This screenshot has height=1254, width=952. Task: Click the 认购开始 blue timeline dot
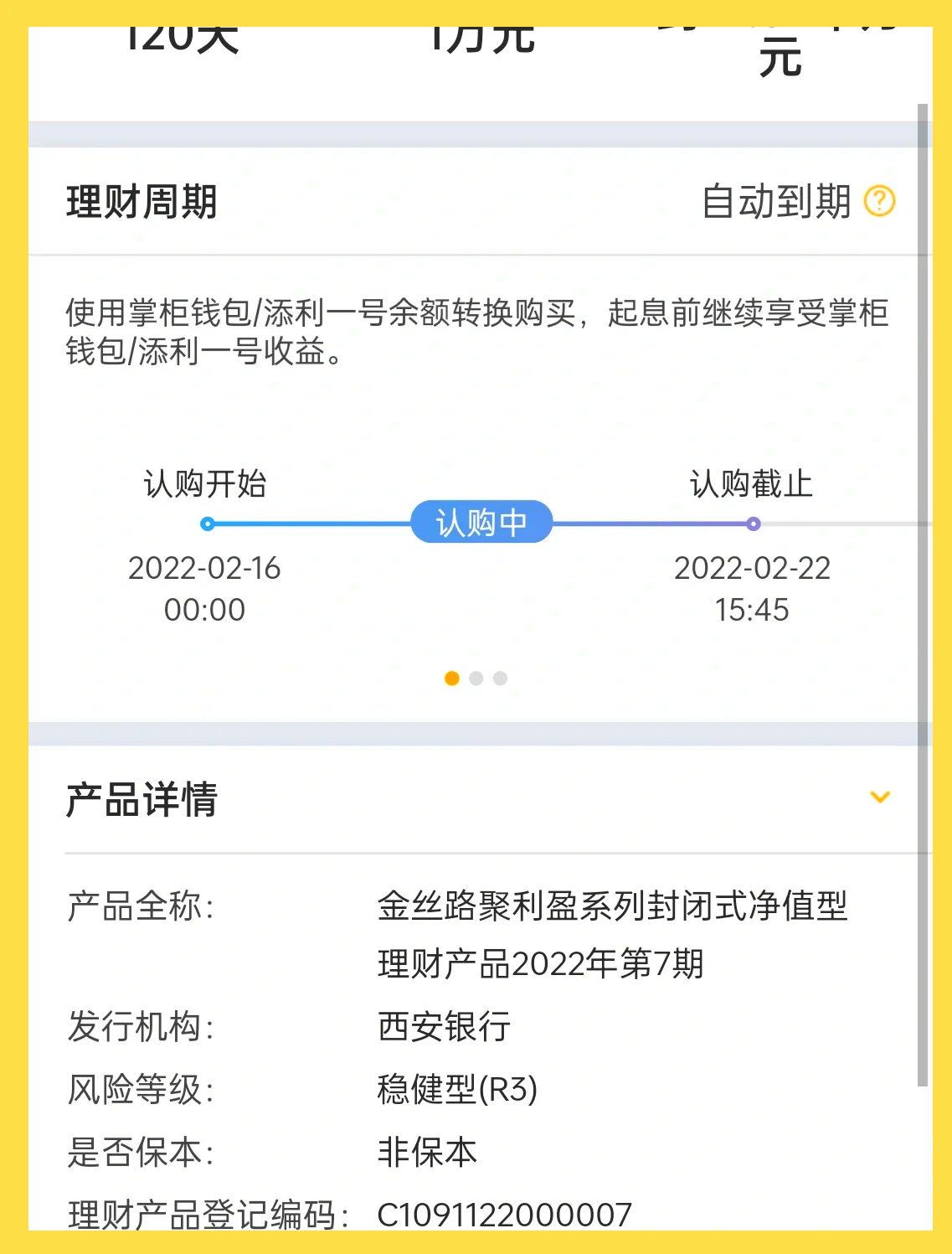pyautogui.click(x=206, y=522)
